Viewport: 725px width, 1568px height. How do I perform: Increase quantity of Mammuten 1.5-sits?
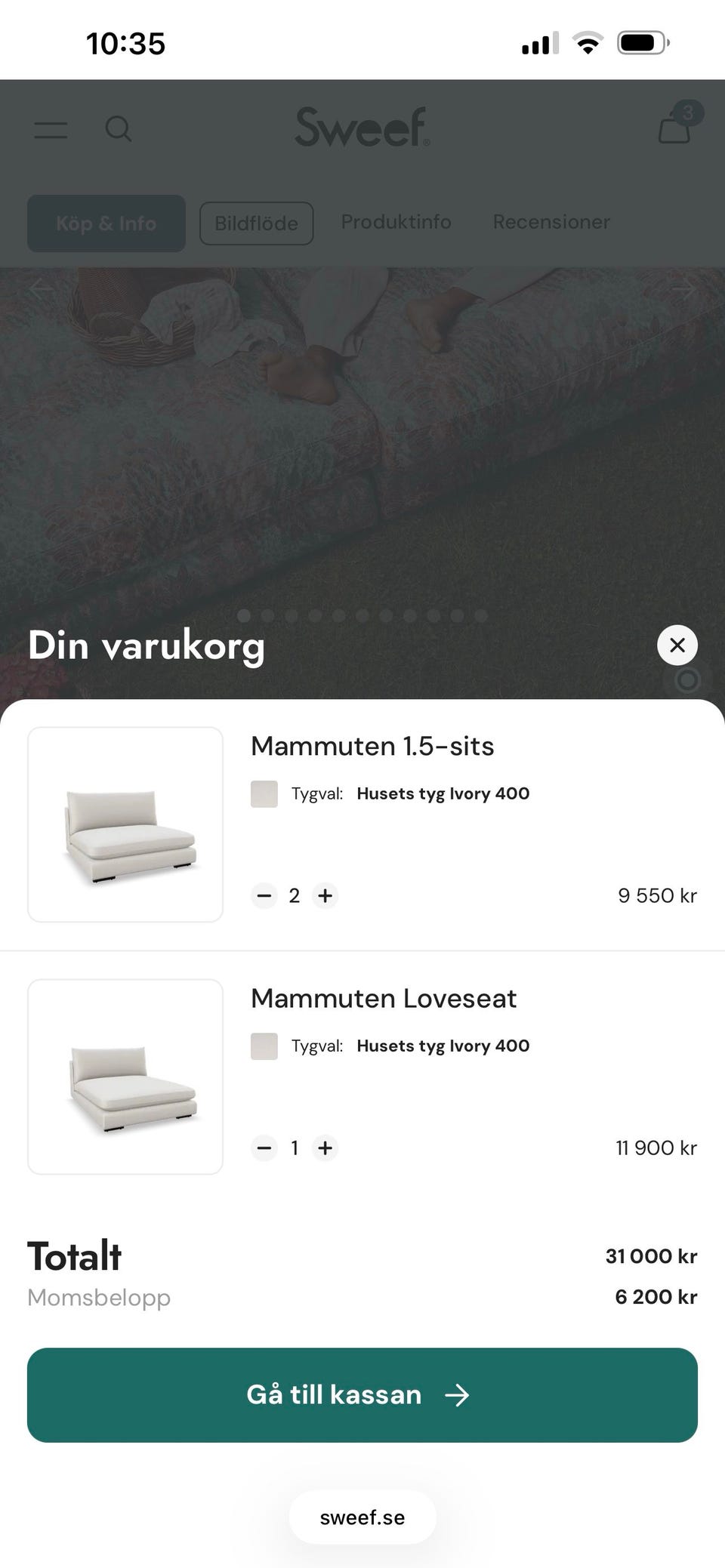pos(325,895)
